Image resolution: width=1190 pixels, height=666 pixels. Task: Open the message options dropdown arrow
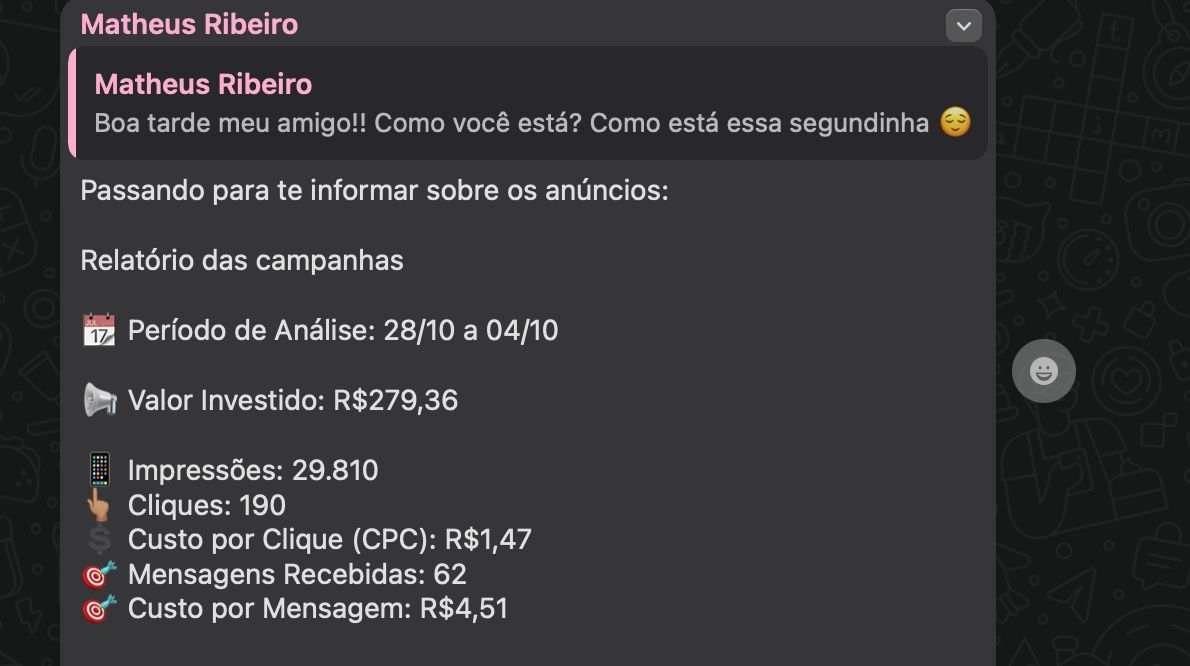click(963, 26)
